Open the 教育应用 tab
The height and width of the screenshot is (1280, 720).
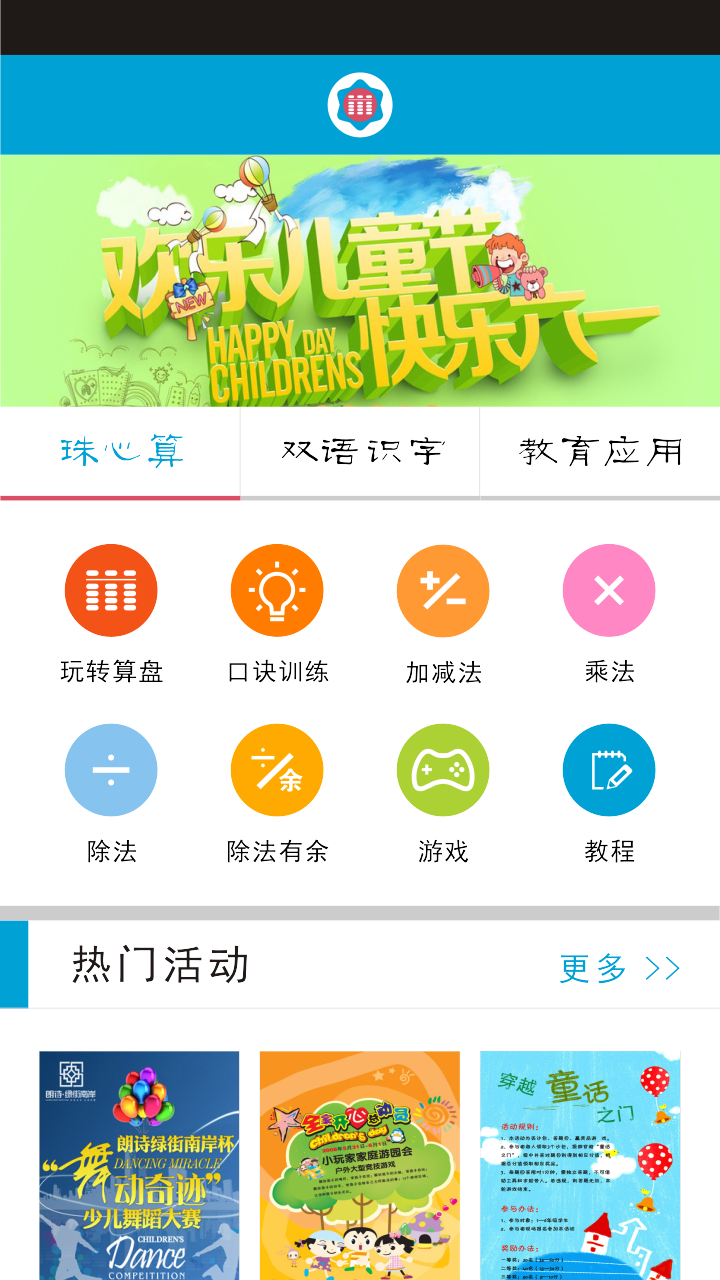[600, 452]
